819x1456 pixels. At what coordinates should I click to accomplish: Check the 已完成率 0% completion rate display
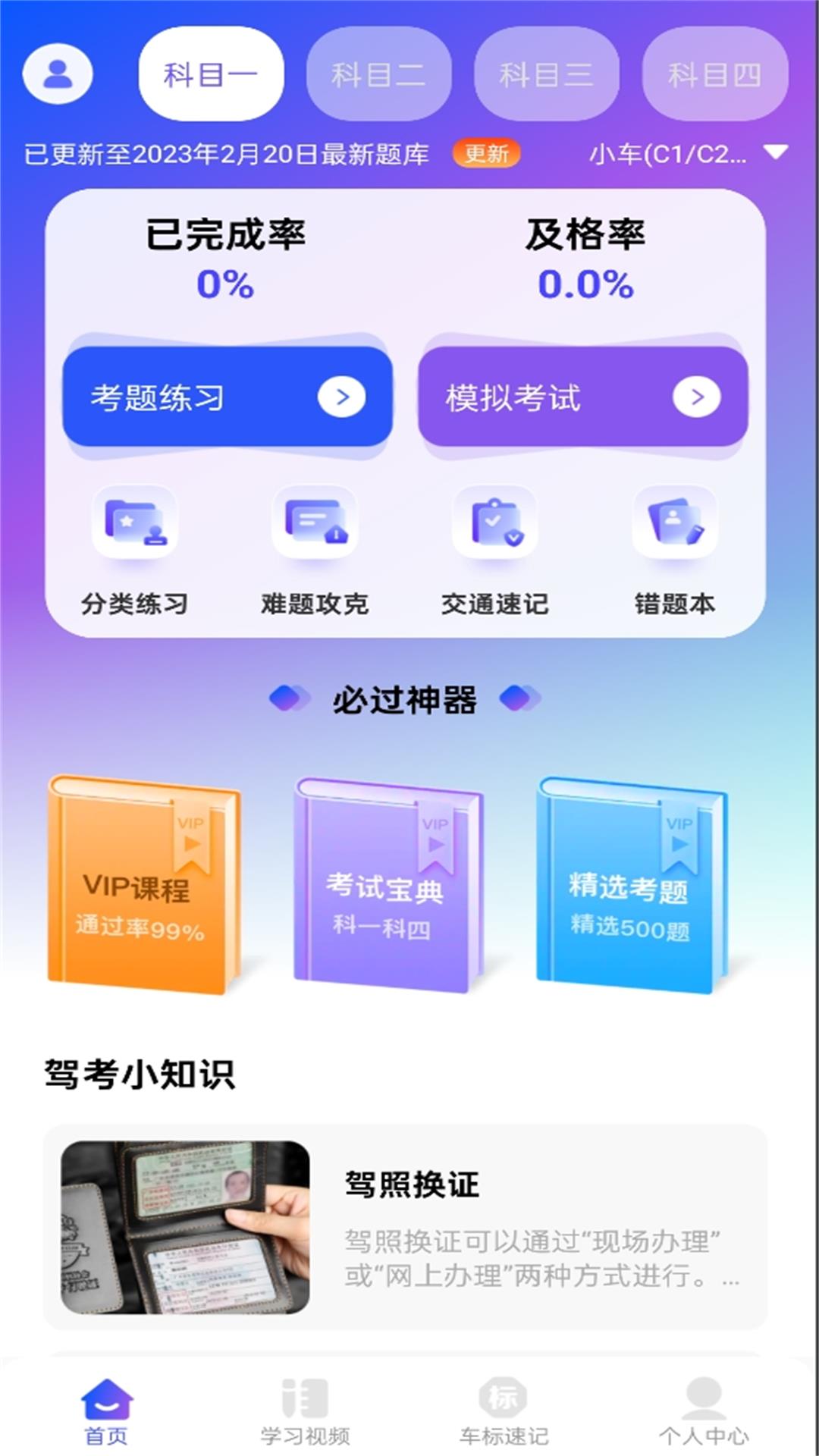point(225,258)
